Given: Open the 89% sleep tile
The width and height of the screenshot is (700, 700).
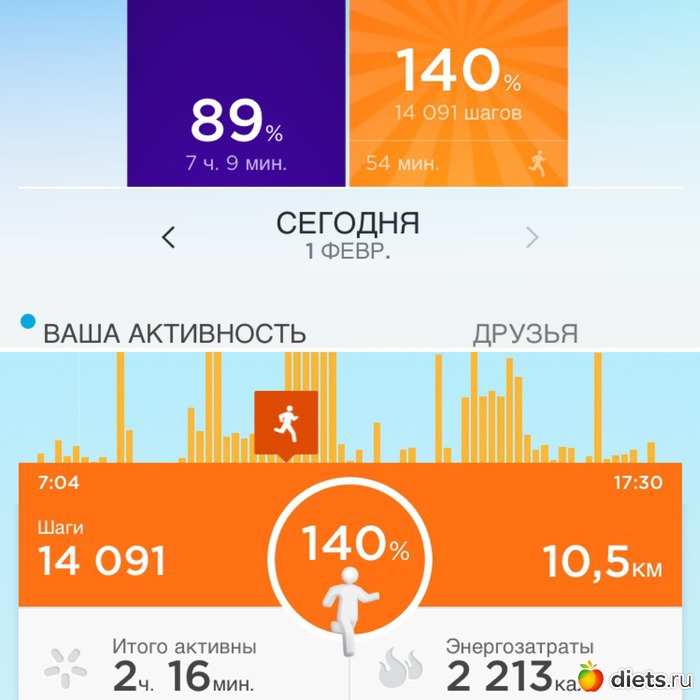Looking at the screenshot, I should tap(236, 95).
